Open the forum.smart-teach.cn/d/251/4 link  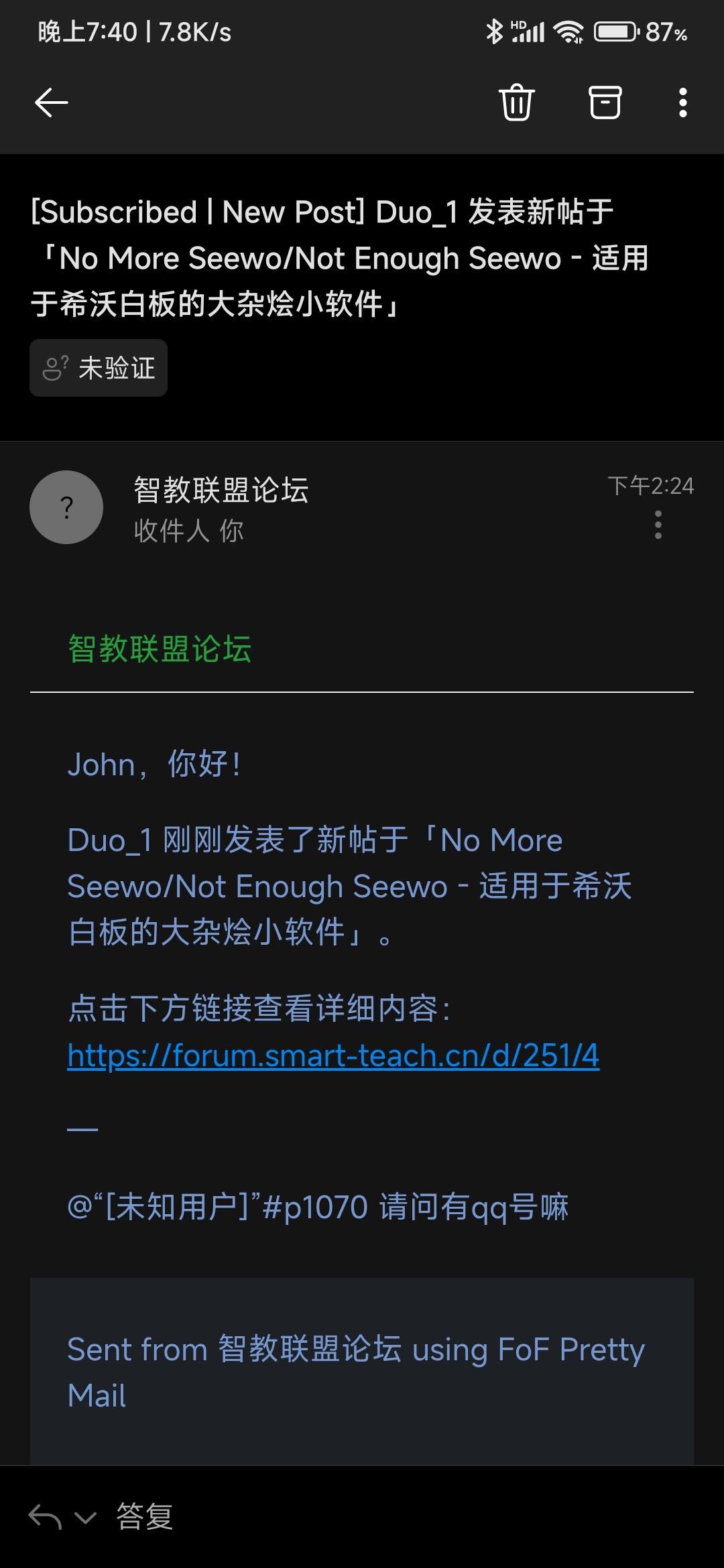click(x=333, y=1055)
